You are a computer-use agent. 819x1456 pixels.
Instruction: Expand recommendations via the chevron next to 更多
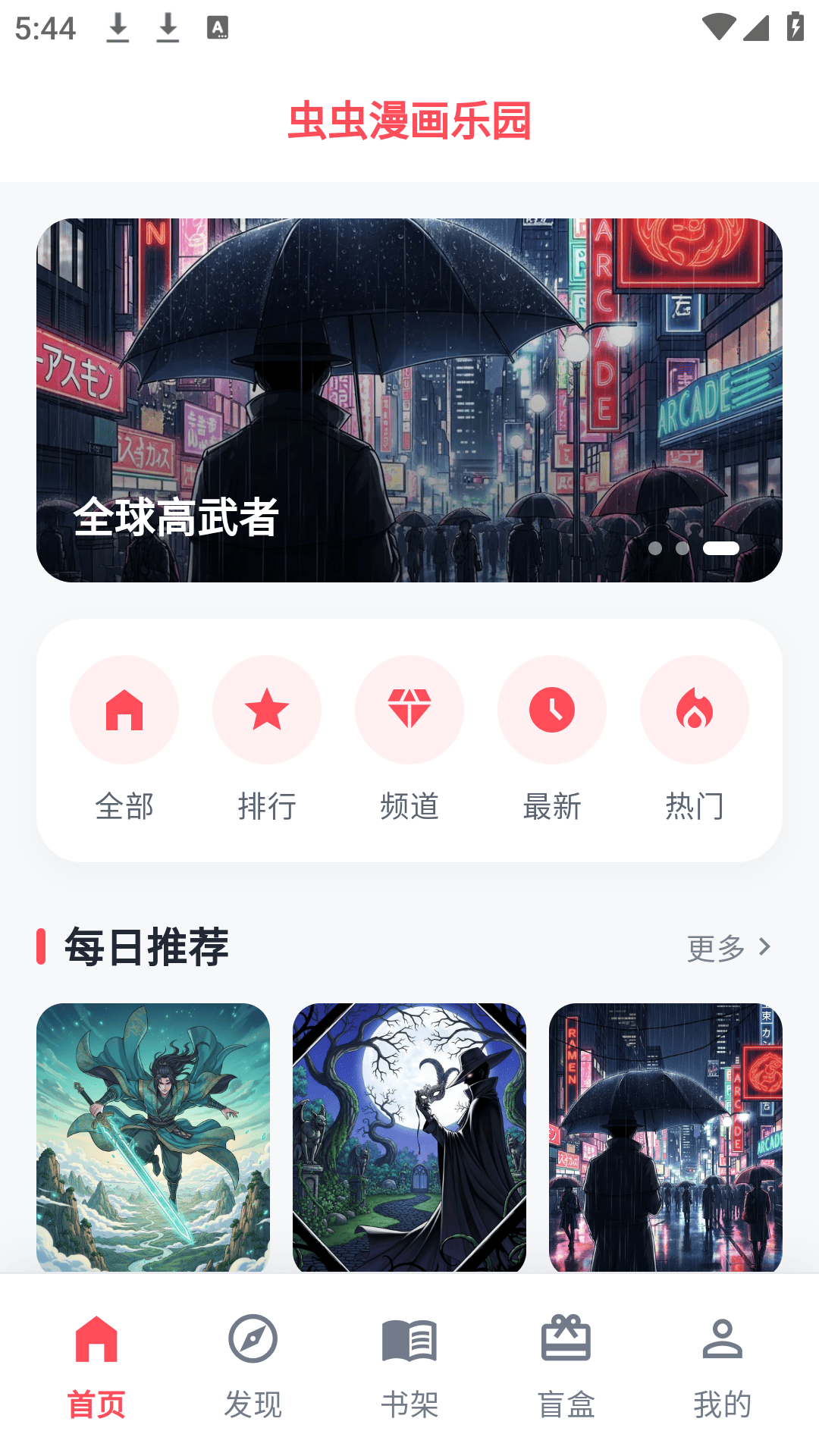coord(766,946)
